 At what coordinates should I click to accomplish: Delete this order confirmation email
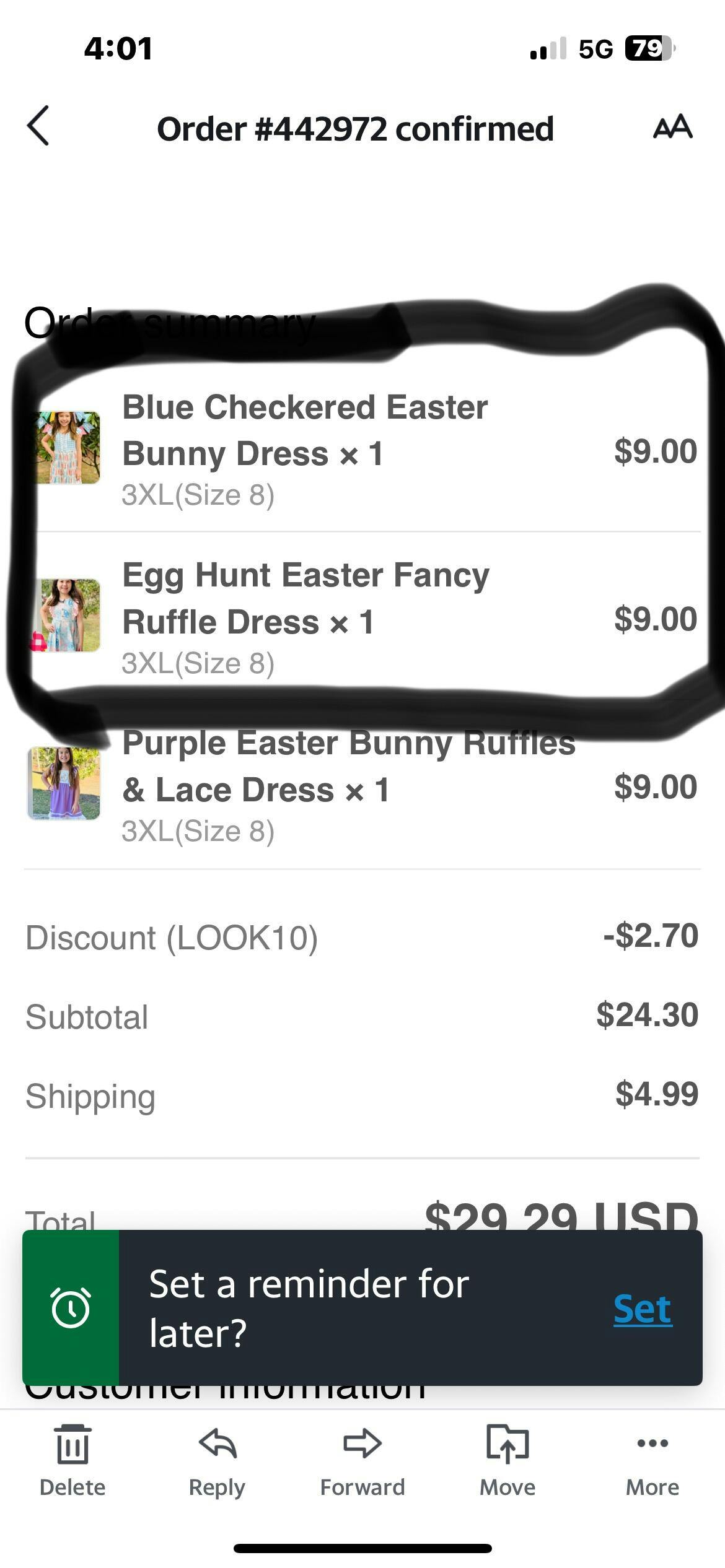(72, 1459)
